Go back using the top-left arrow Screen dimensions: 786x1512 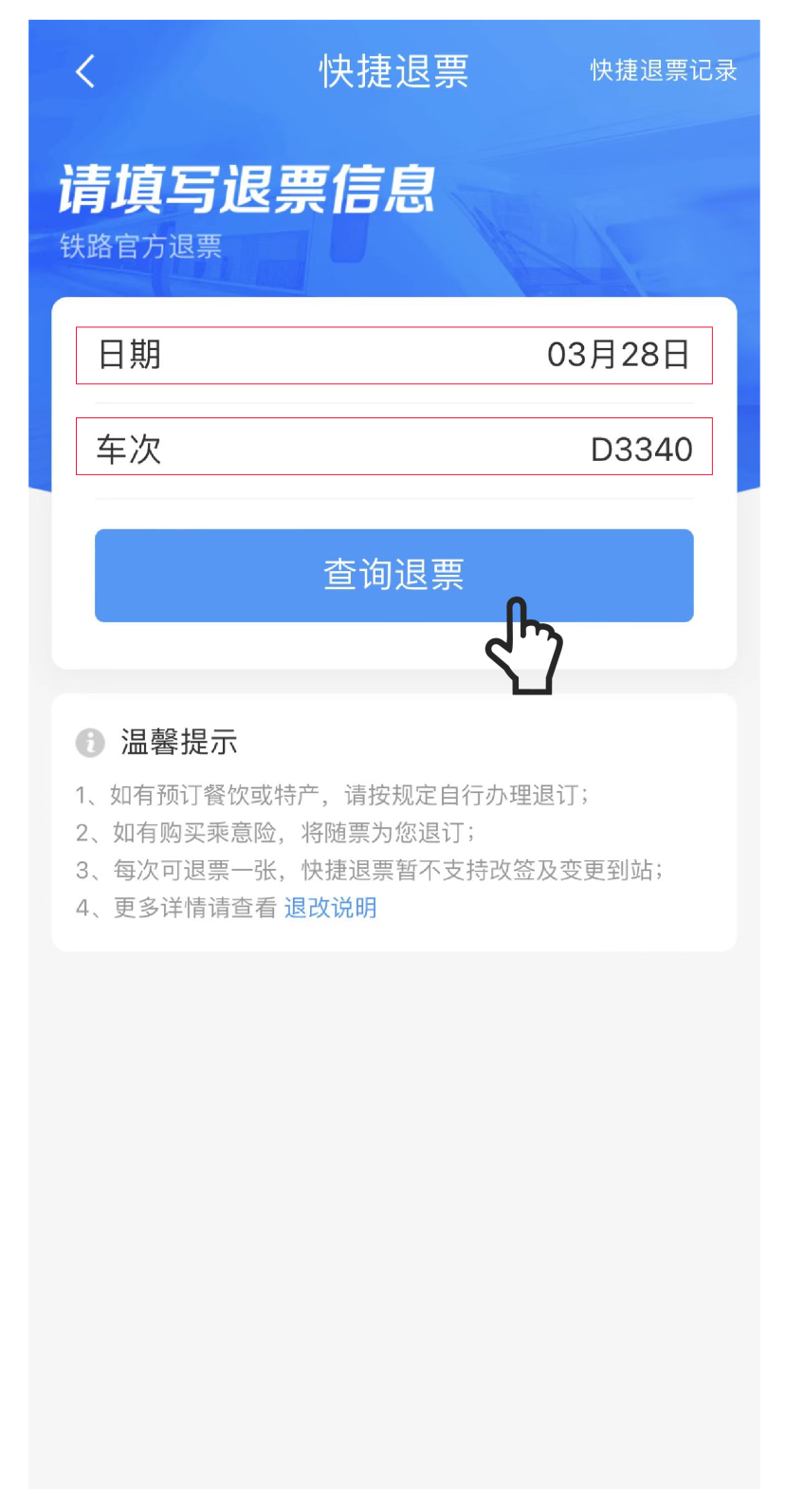point(85,71)
